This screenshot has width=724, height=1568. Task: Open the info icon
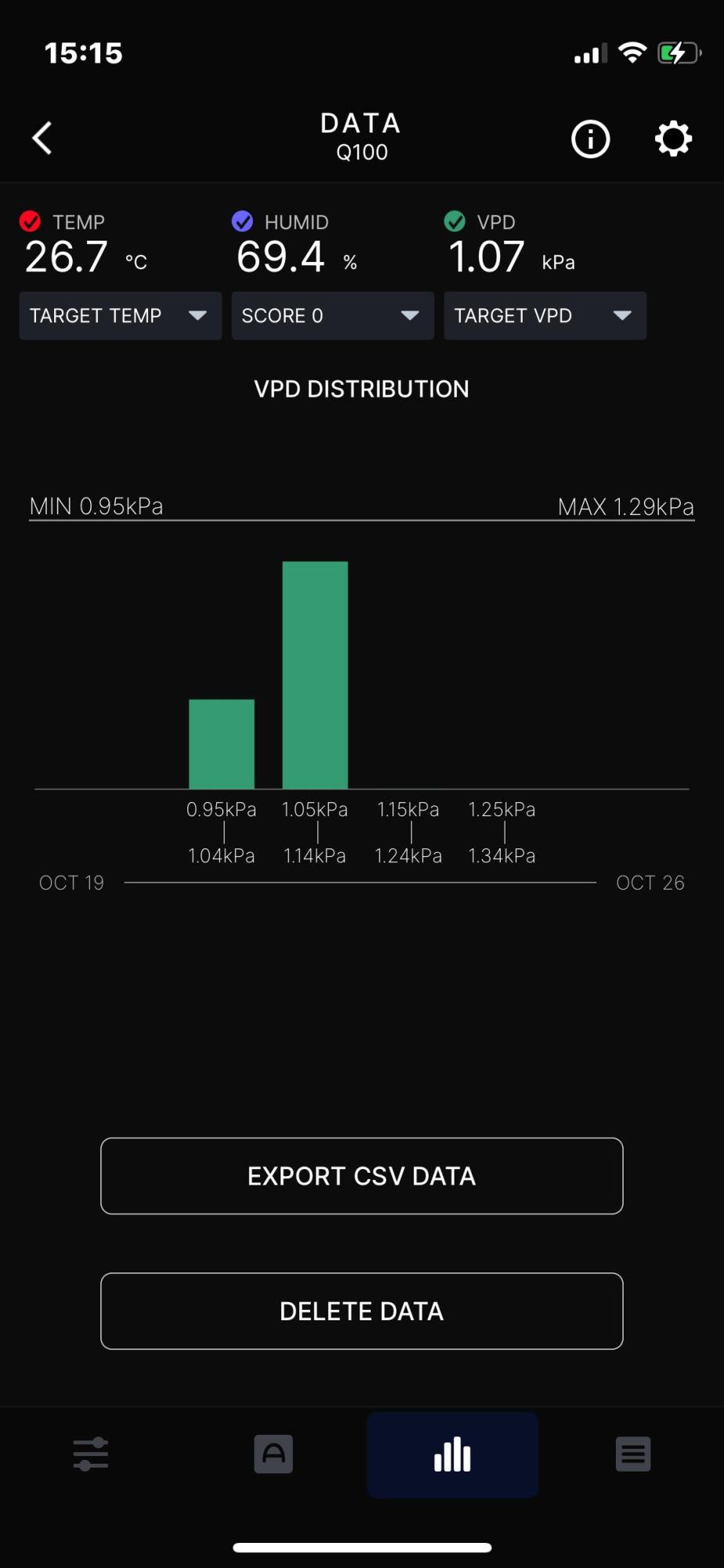pyautogui.click(x=590, y=140)
